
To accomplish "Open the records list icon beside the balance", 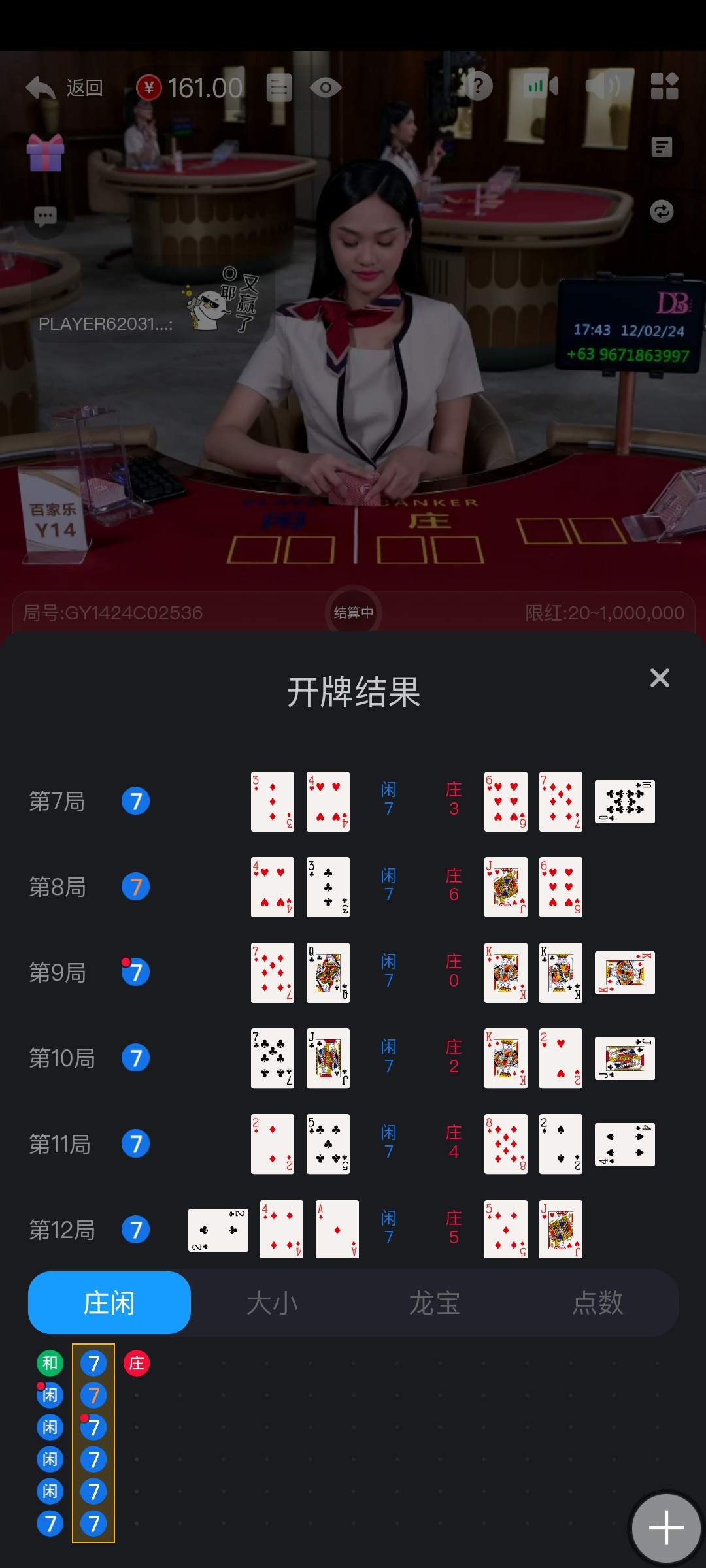I will pyautogui.click(x=278, y=88).
